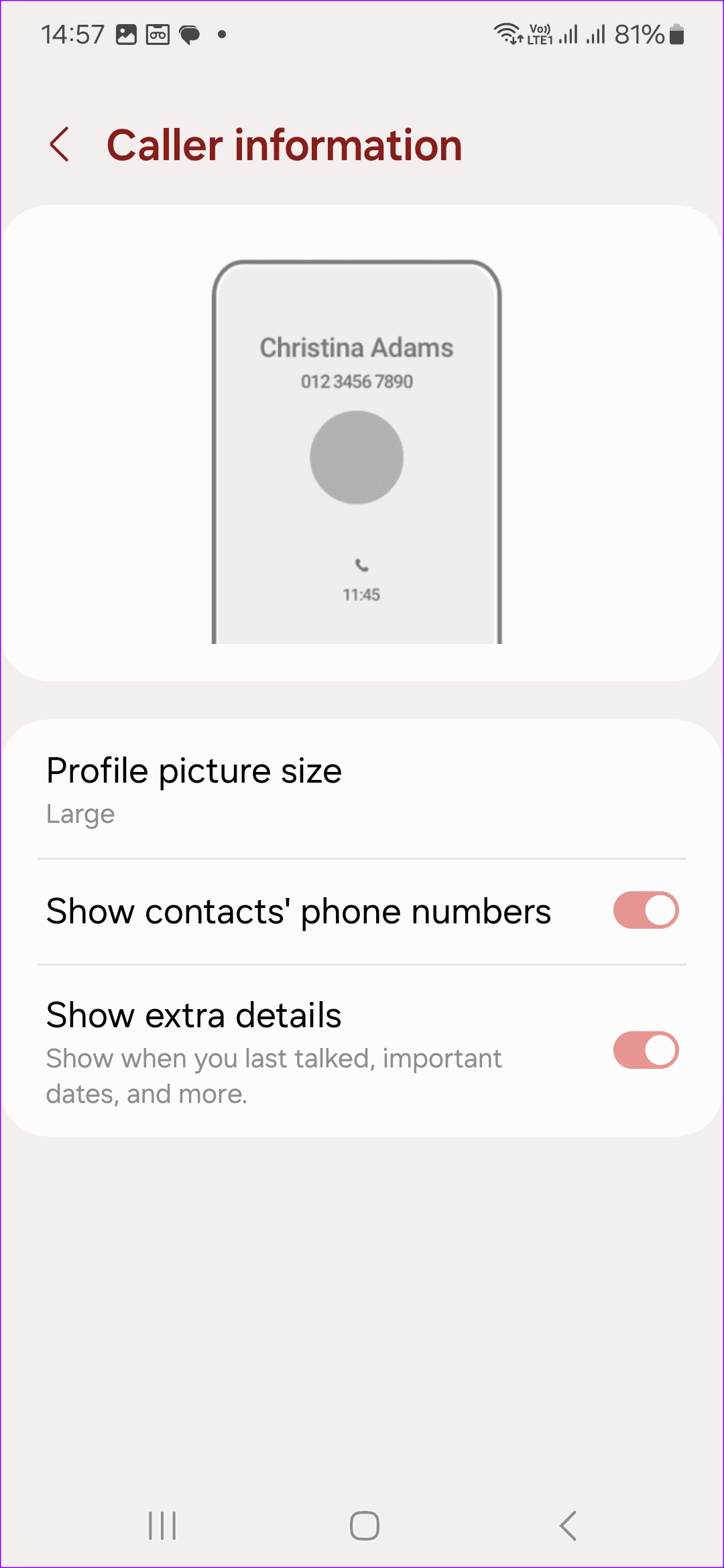
Task: Open the Profile picture size setting
Action: click(194, 771)
